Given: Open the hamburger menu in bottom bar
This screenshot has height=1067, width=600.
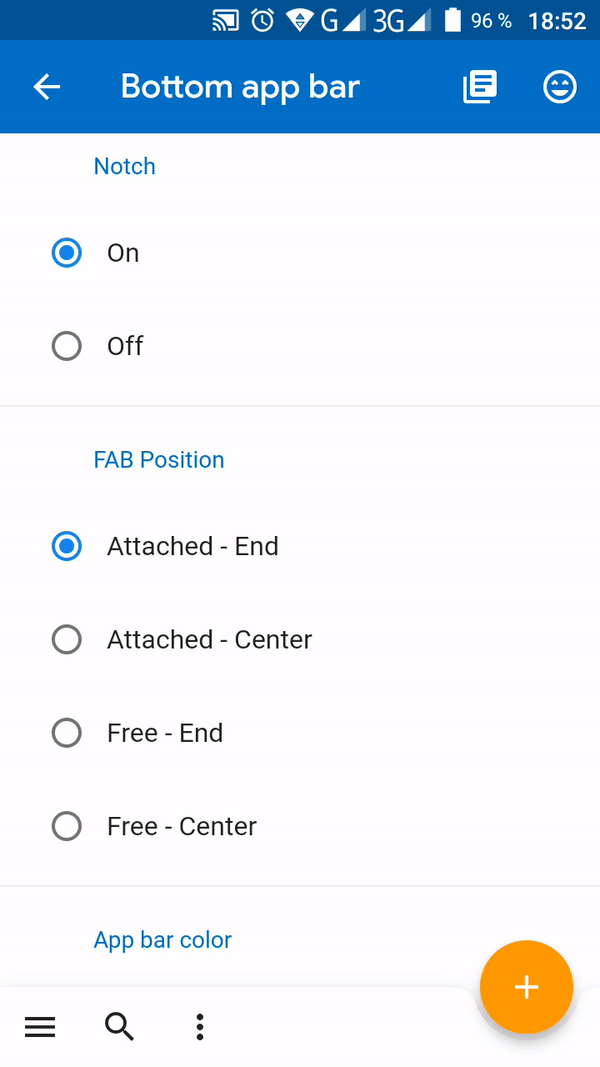Looking at the screenshot, I should [x=40, y=1026].
